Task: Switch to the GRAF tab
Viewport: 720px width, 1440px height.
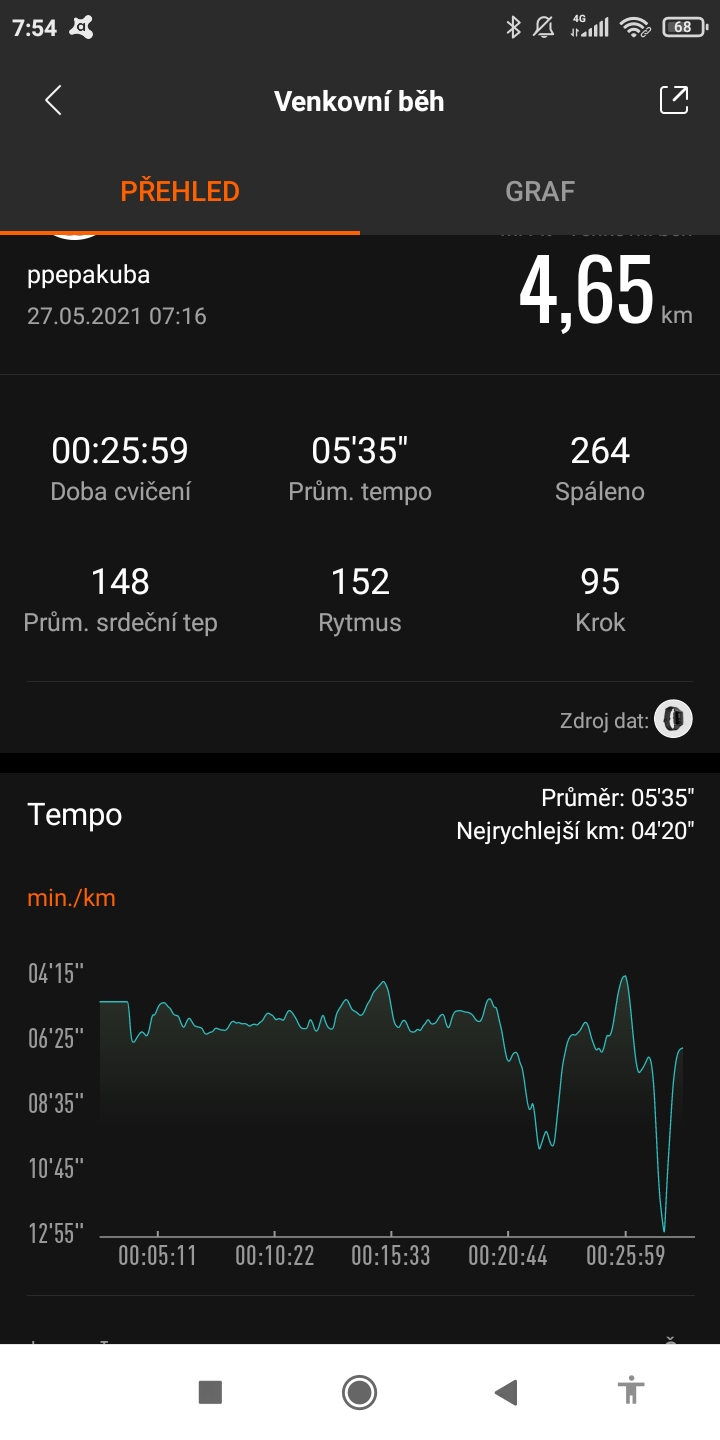Action: click(540, 191)
